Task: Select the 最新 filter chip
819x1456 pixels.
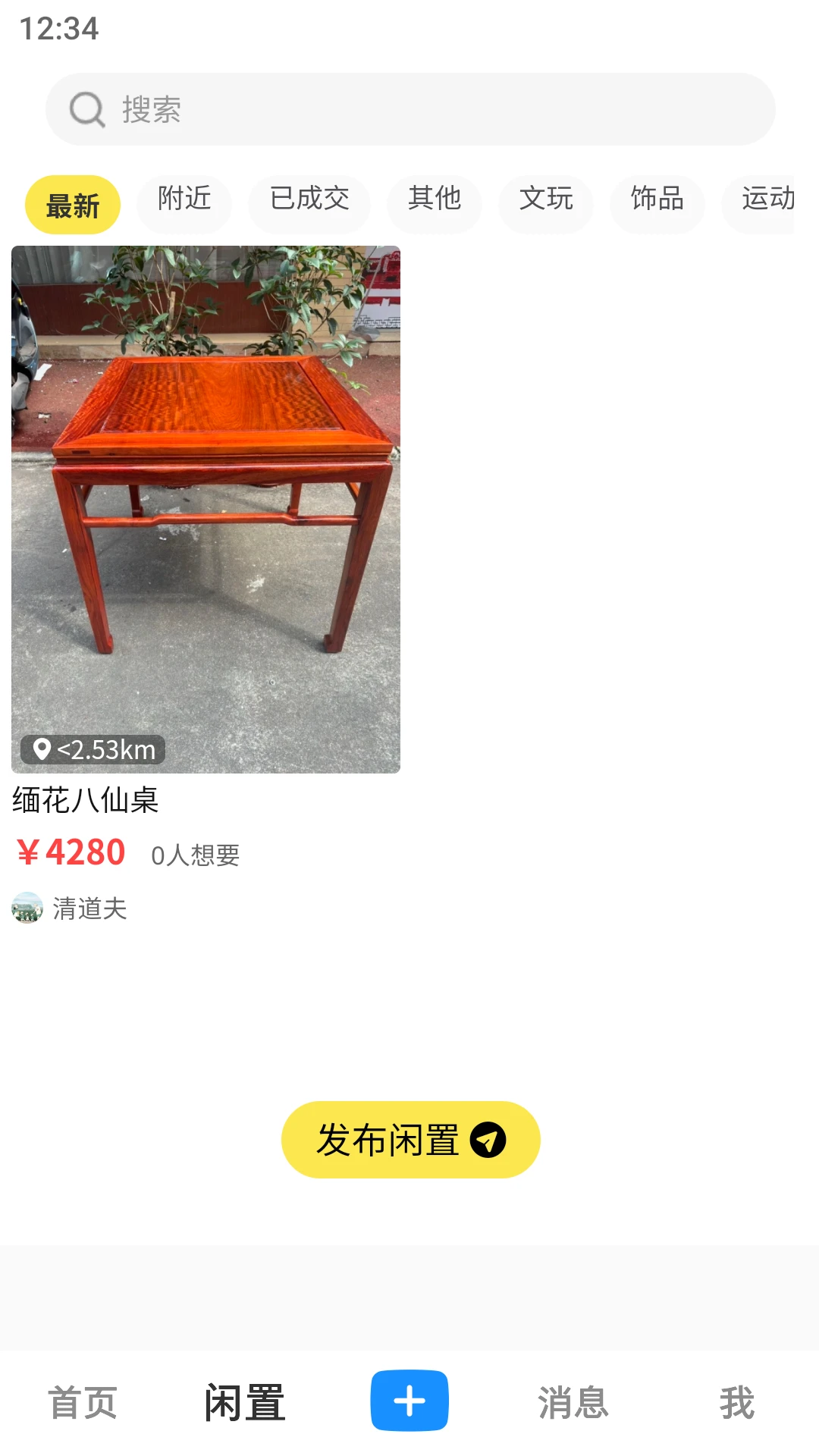Action: click(x=72, y=204)
